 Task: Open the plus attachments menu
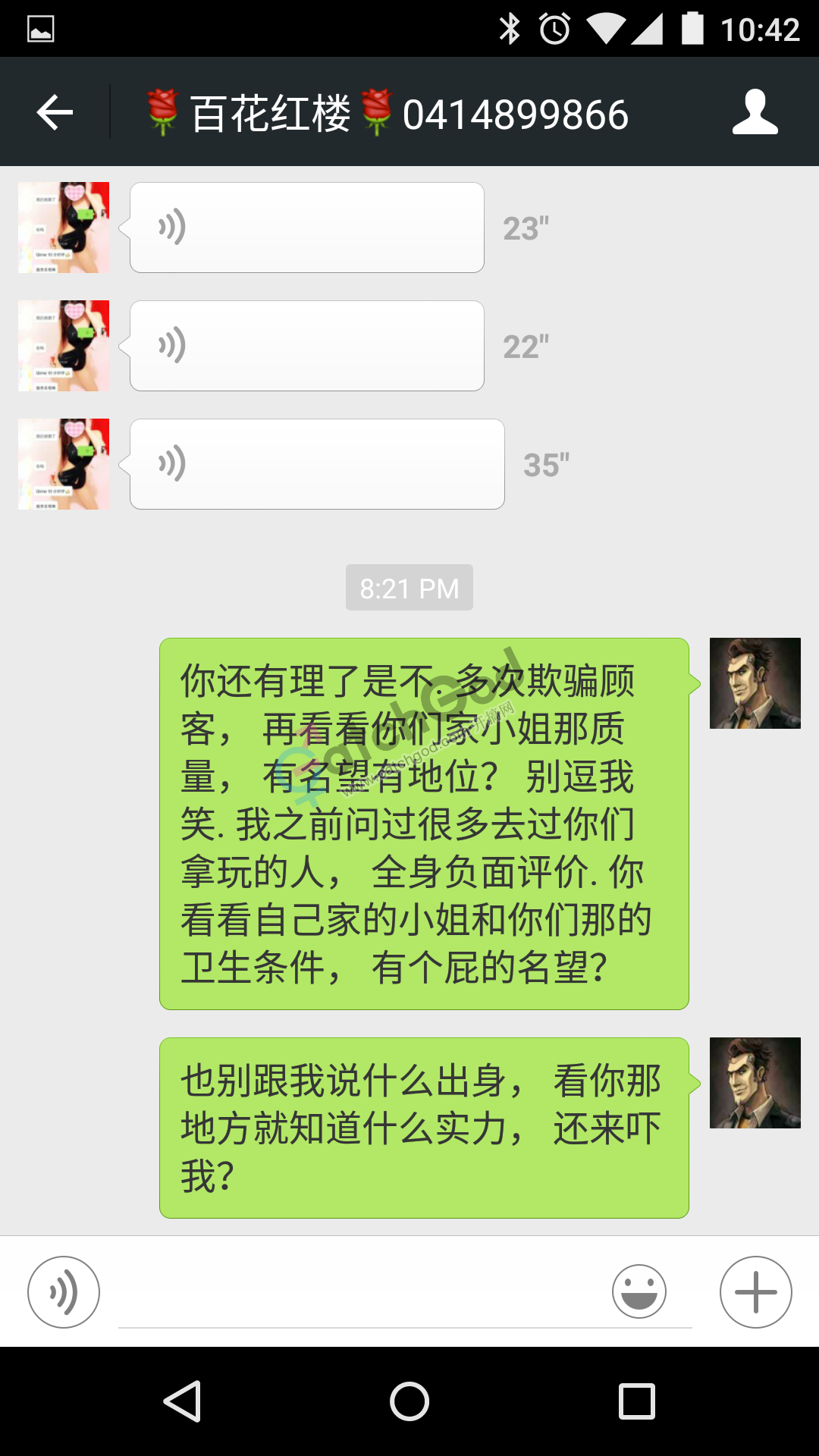pos(755,1292)
